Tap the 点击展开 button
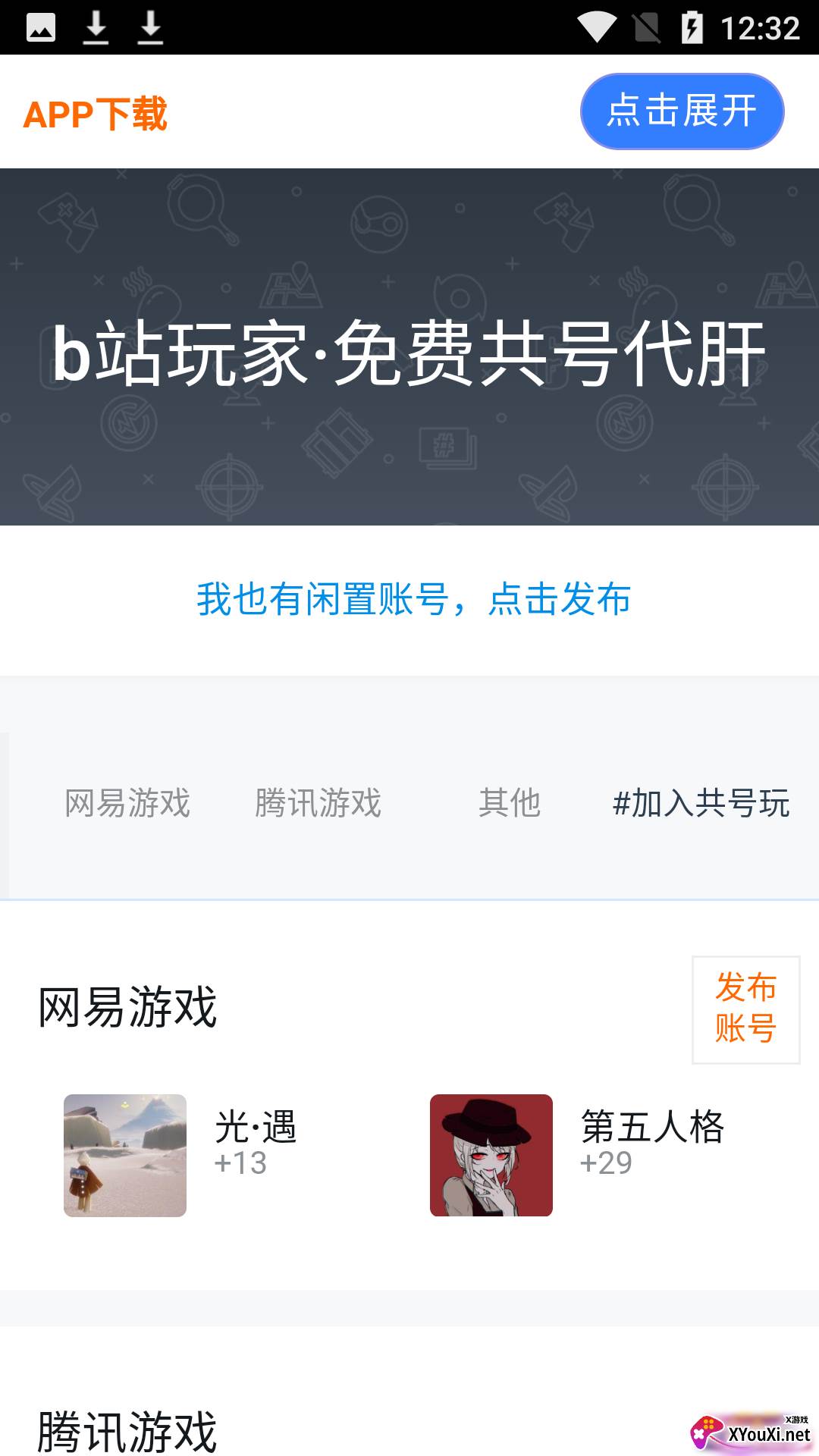The height and width of the screenshot is (1456, 819). (x=682, y=111)
